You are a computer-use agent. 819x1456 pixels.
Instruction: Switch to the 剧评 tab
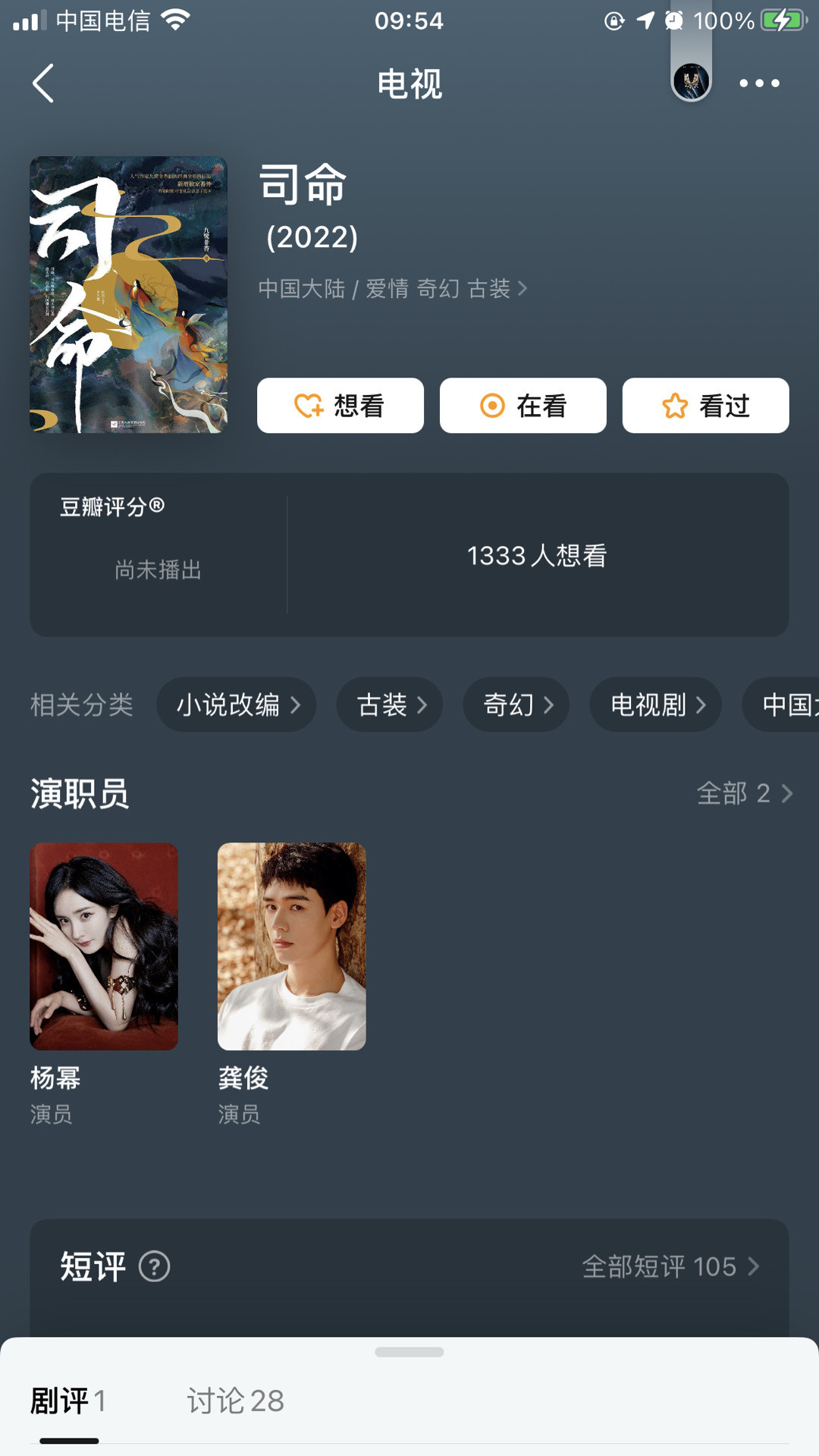click(68, 1401)
